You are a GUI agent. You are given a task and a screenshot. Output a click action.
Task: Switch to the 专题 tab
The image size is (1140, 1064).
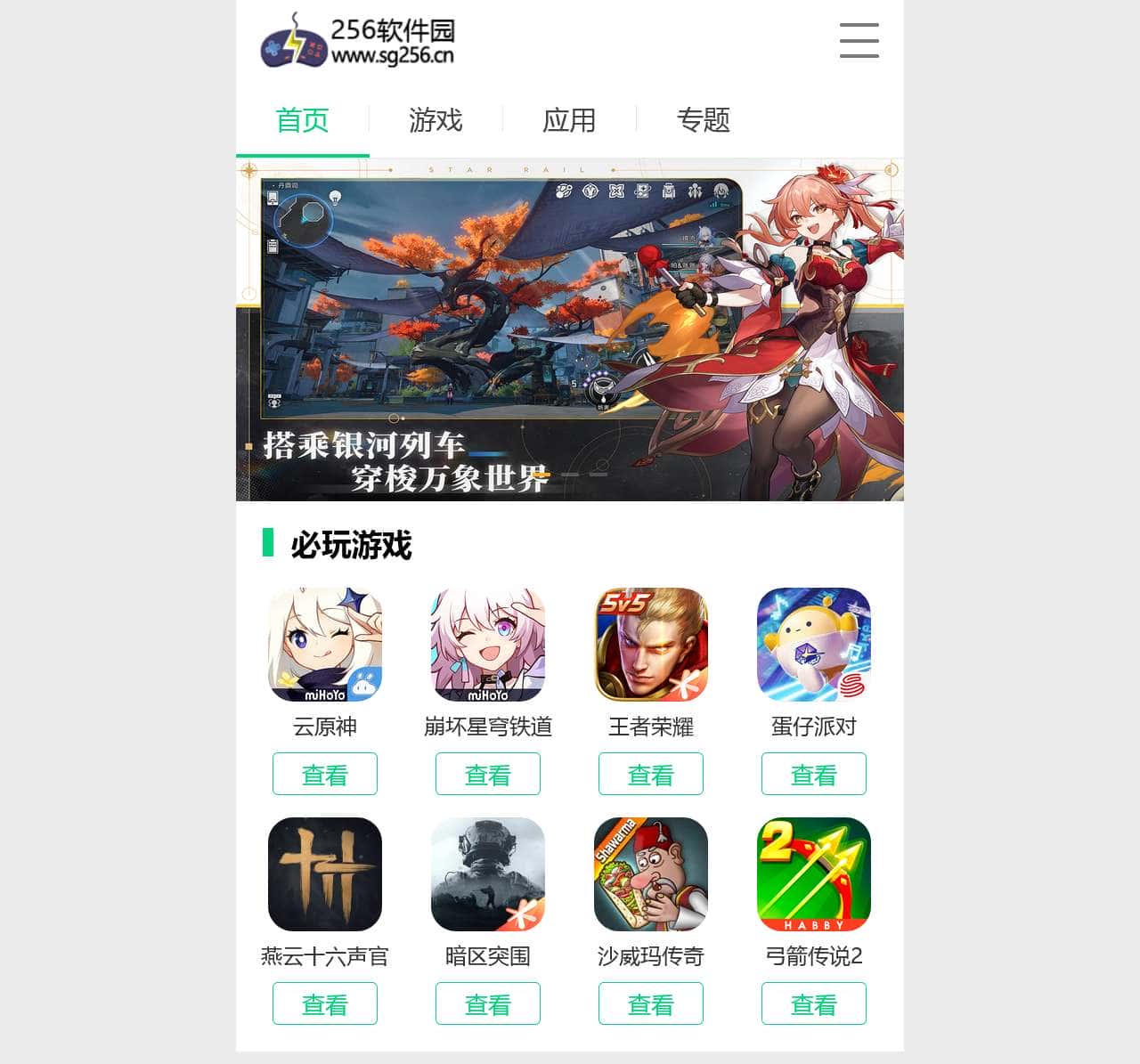coord(703,119)
